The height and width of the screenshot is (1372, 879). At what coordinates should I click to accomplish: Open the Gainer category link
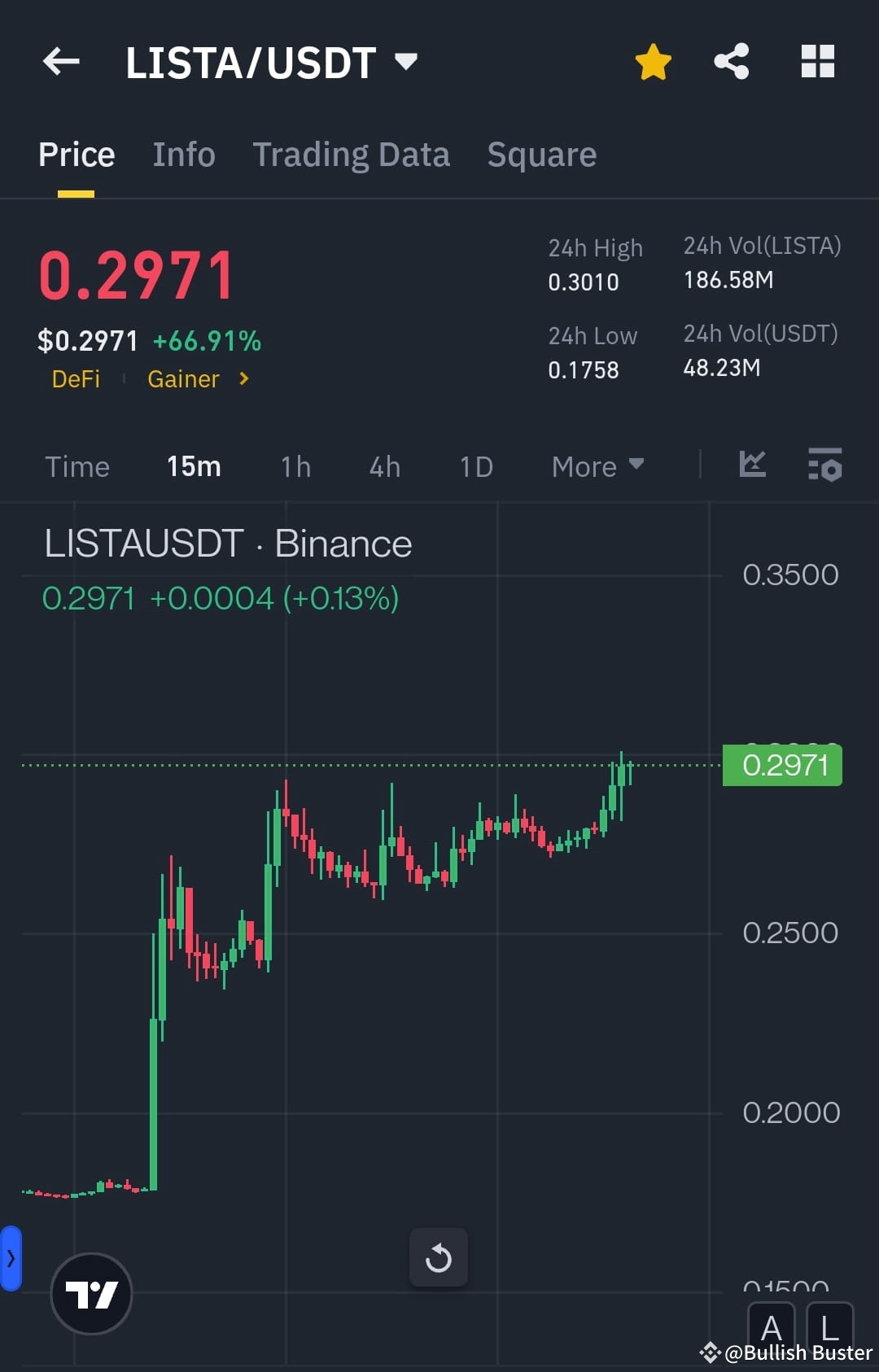[183, 378]
